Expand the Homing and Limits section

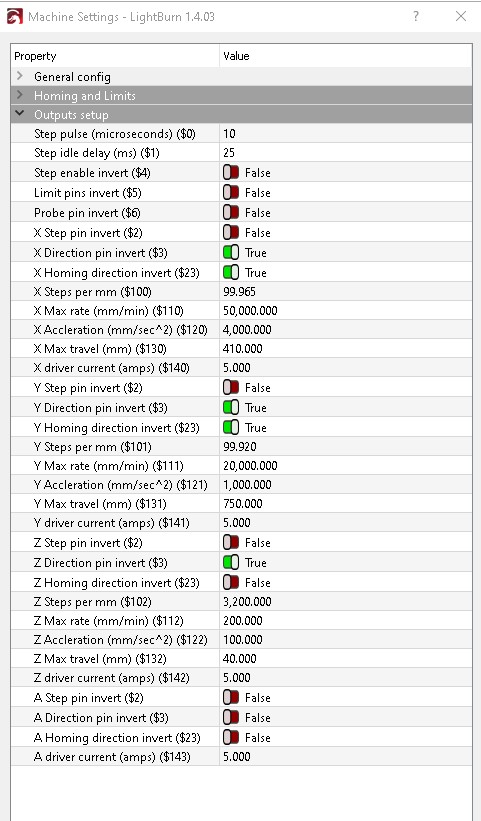[x=20, y=95]
